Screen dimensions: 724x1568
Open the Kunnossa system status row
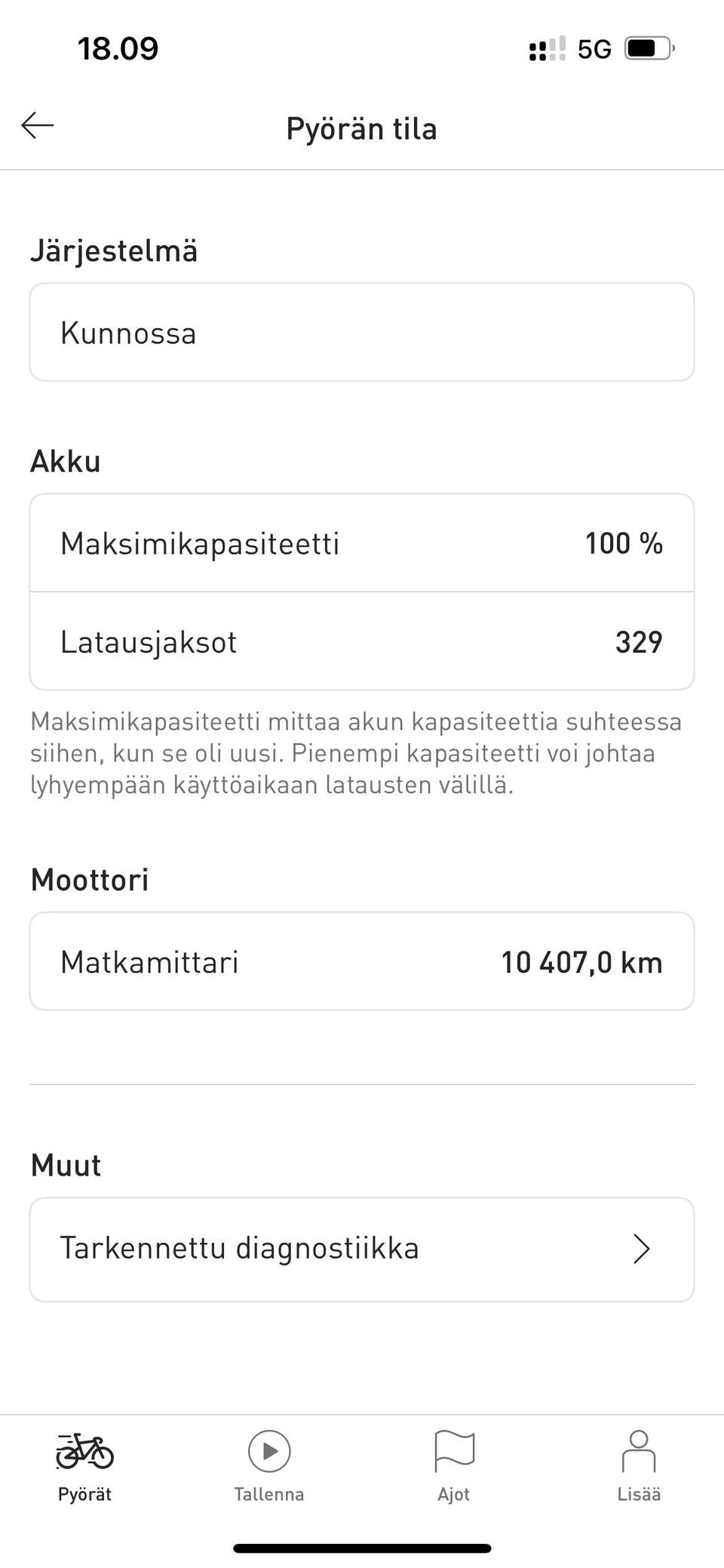(362, 332)
